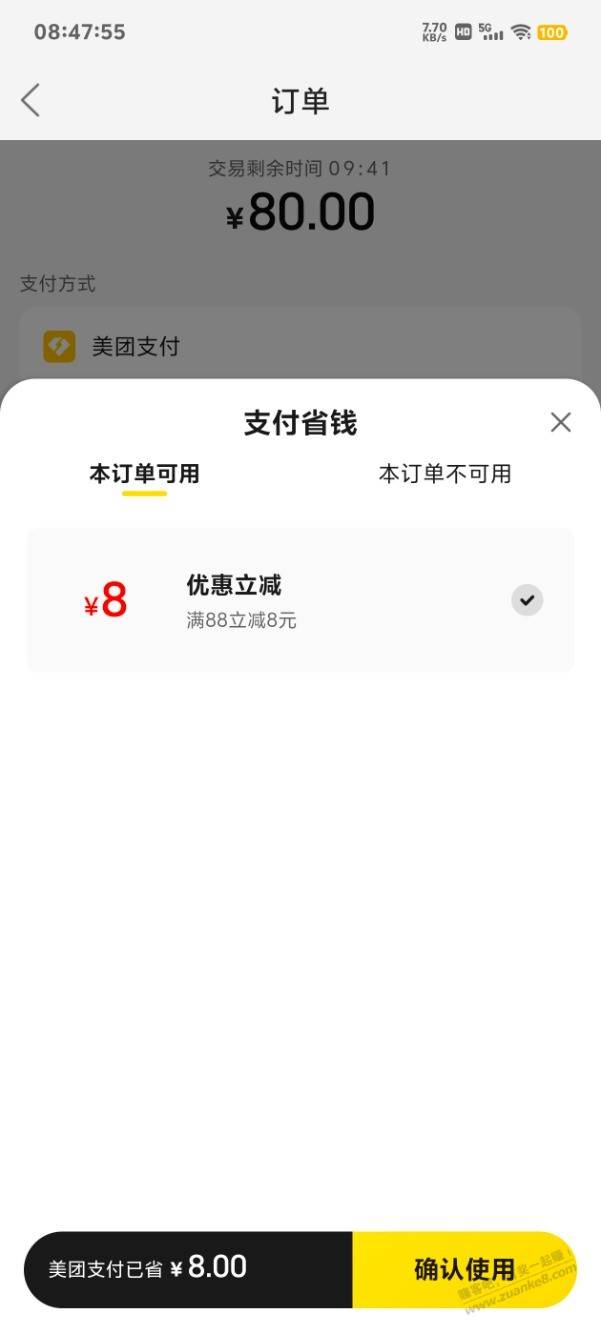
Task: Tap 确认使用 to apply discount
Action: click(465, 1269)
